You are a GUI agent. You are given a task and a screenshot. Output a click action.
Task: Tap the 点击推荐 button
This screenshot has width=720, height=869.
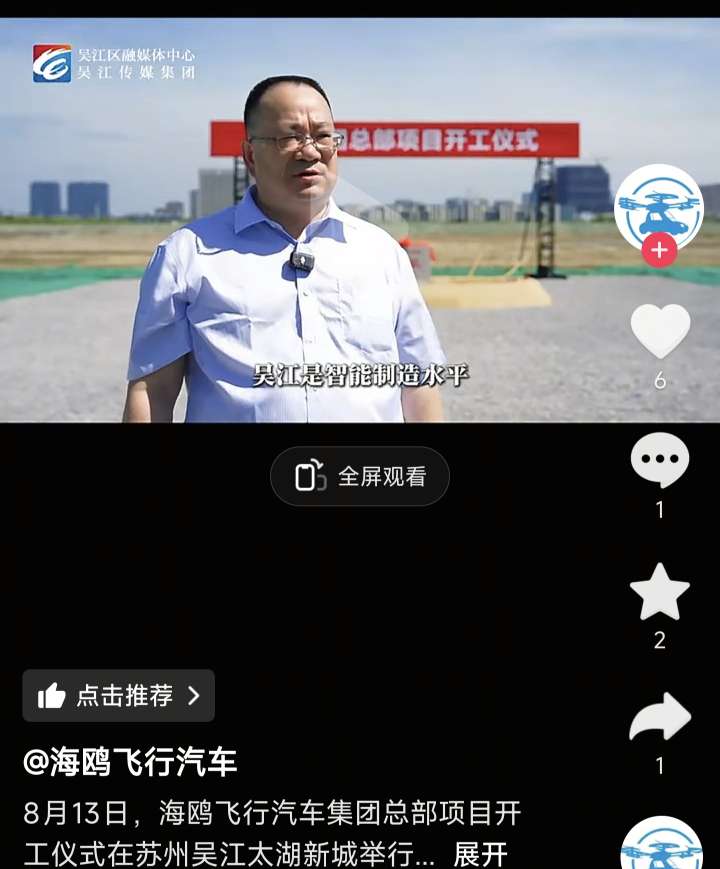pos(119,696)
